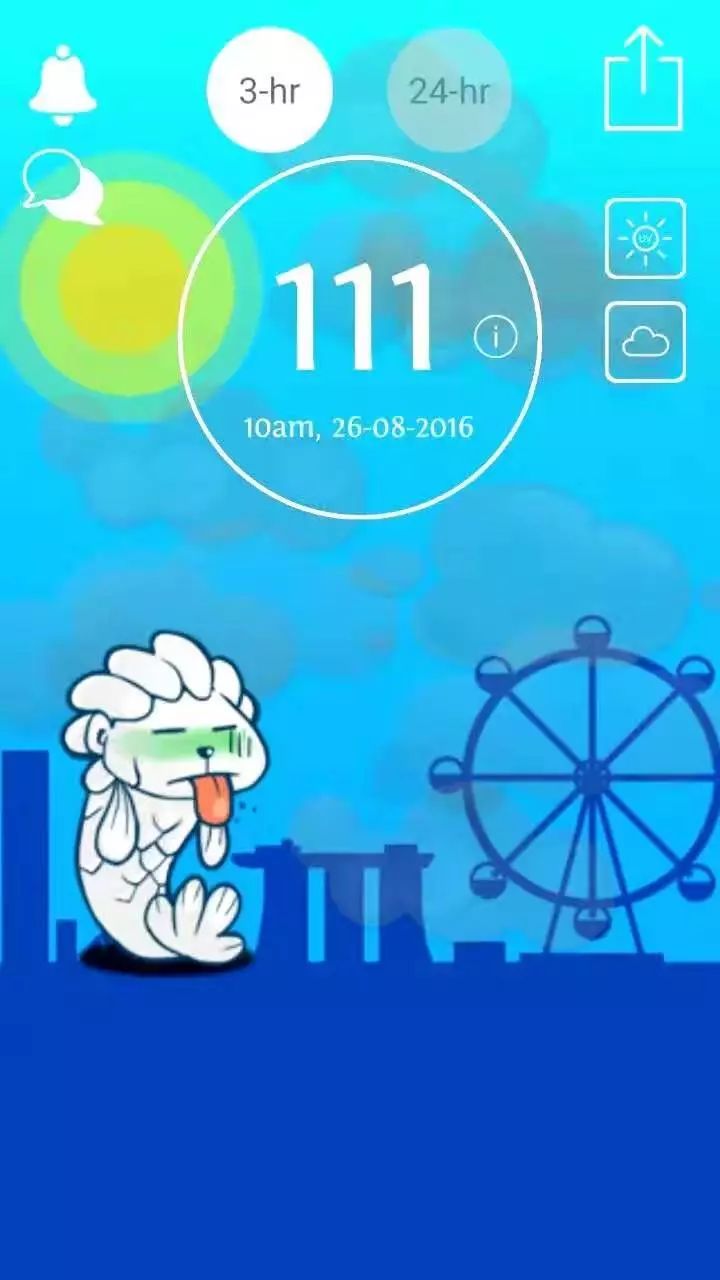Open the UV index button
Viewport: 720px width, 1280px height.
[x=645, y=239]
